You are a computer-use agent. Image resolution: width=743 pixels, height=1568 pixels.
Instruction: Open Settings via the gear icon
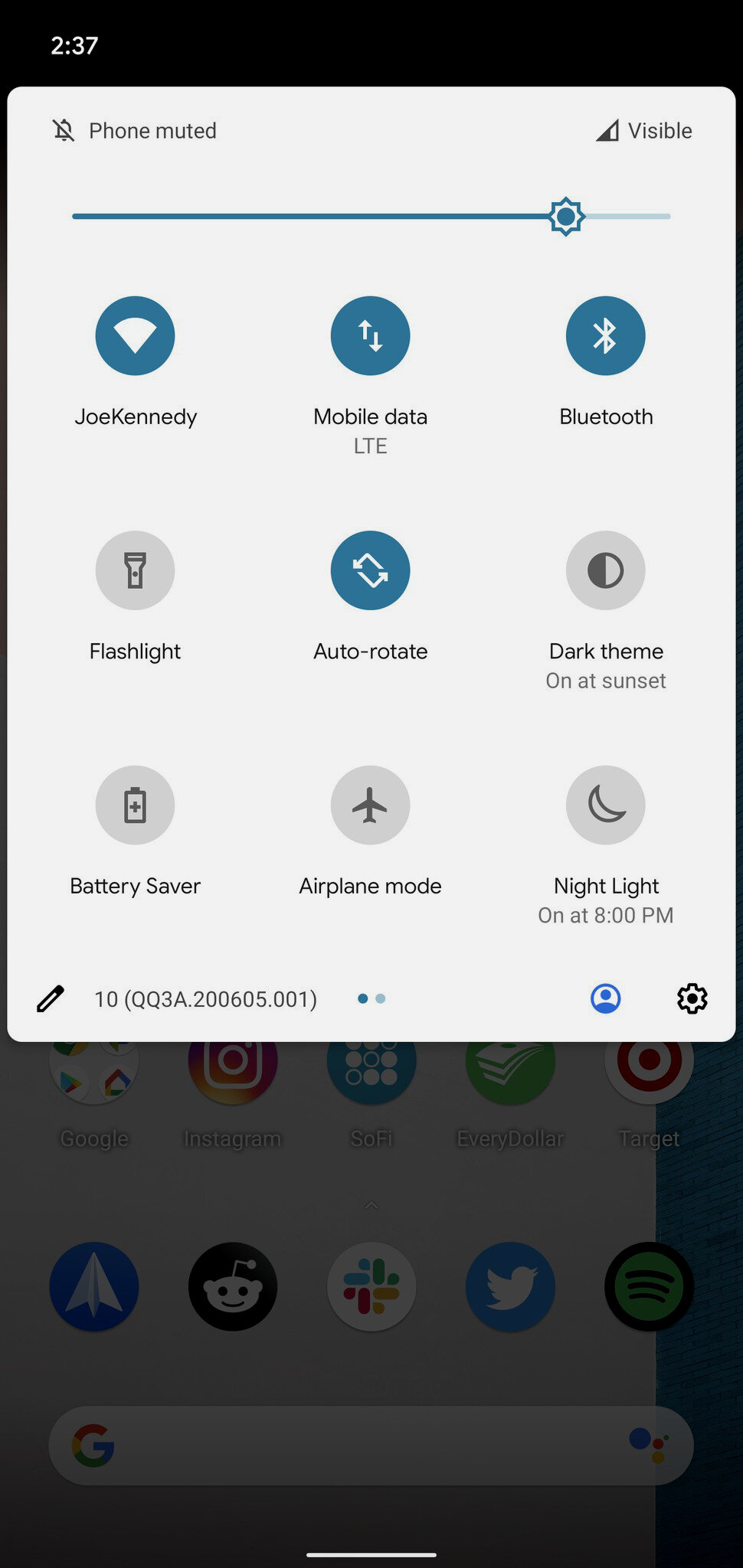coord(692,998)
